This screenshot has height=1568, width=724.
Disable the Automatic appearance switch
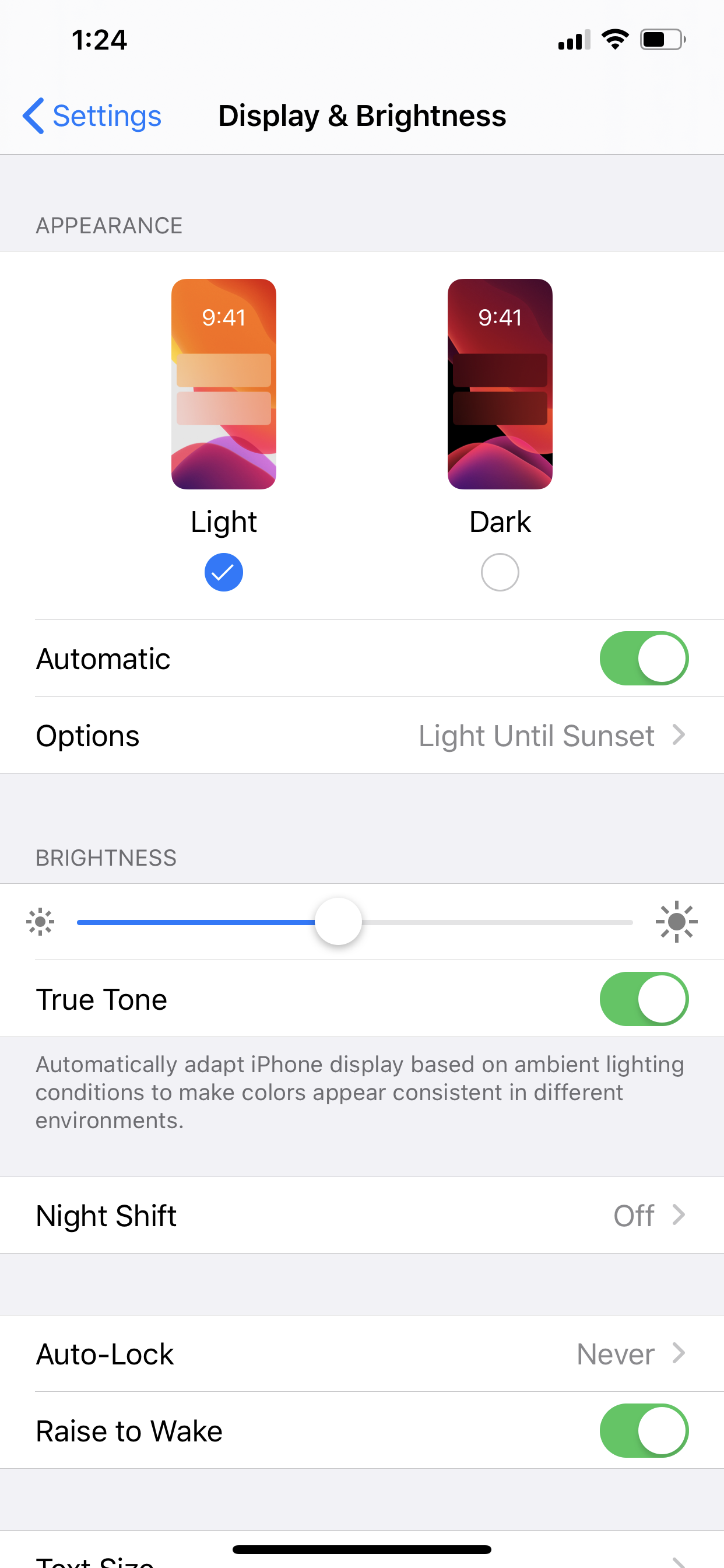click(x=644, y=659)
